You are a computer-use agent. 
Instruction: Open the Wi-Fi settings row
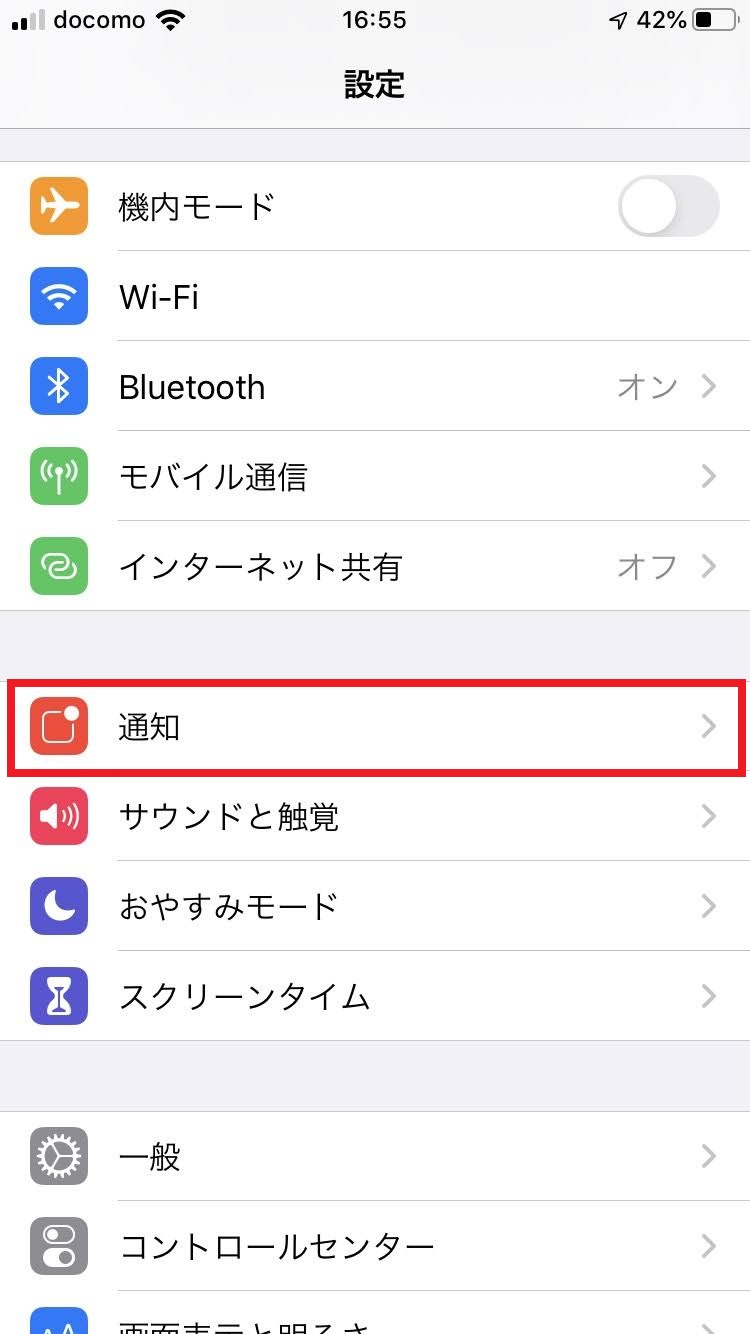point(375,296)
